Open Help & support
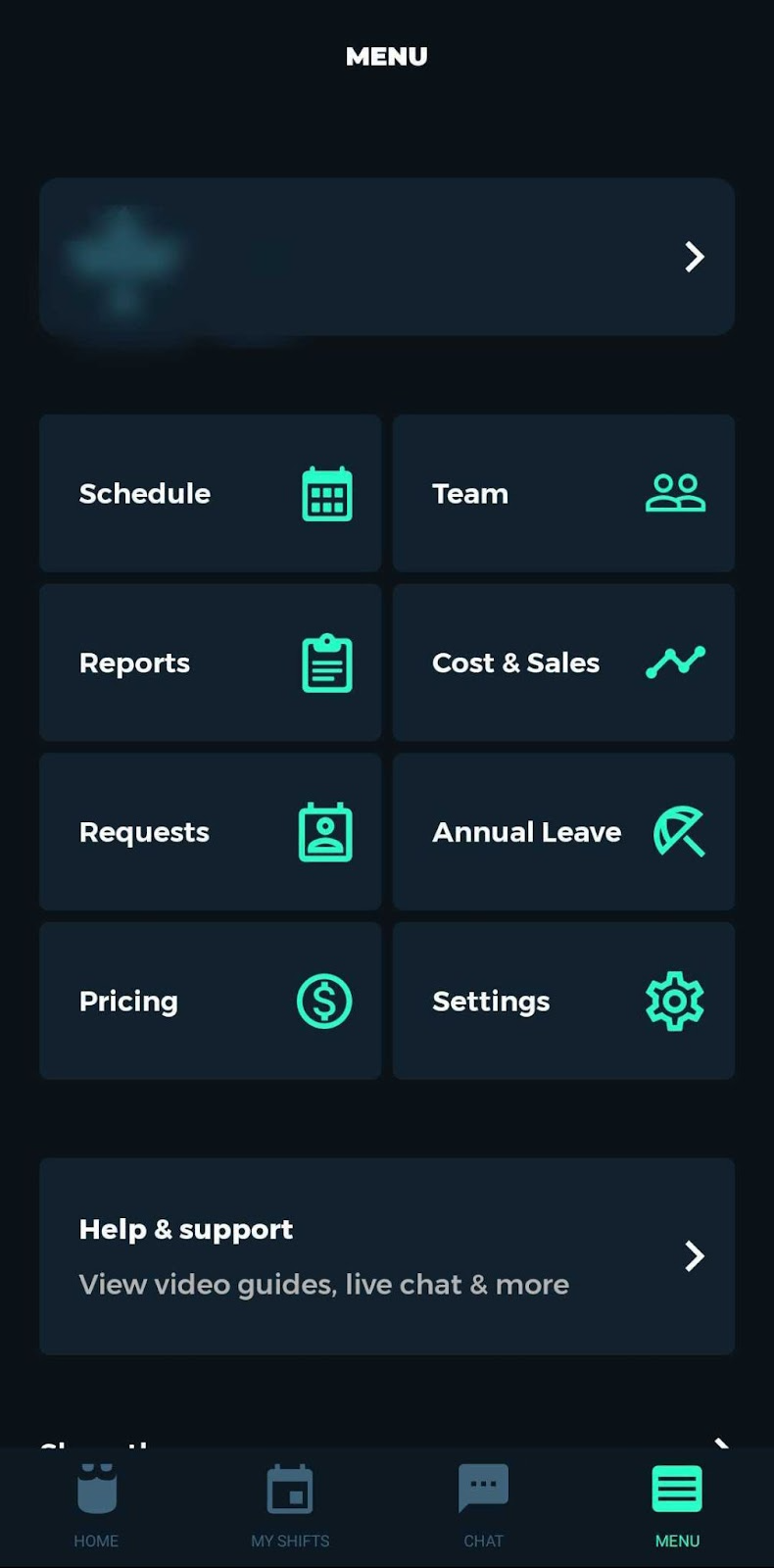Viewport: 774px width, 1568px height. (387, 1256)
